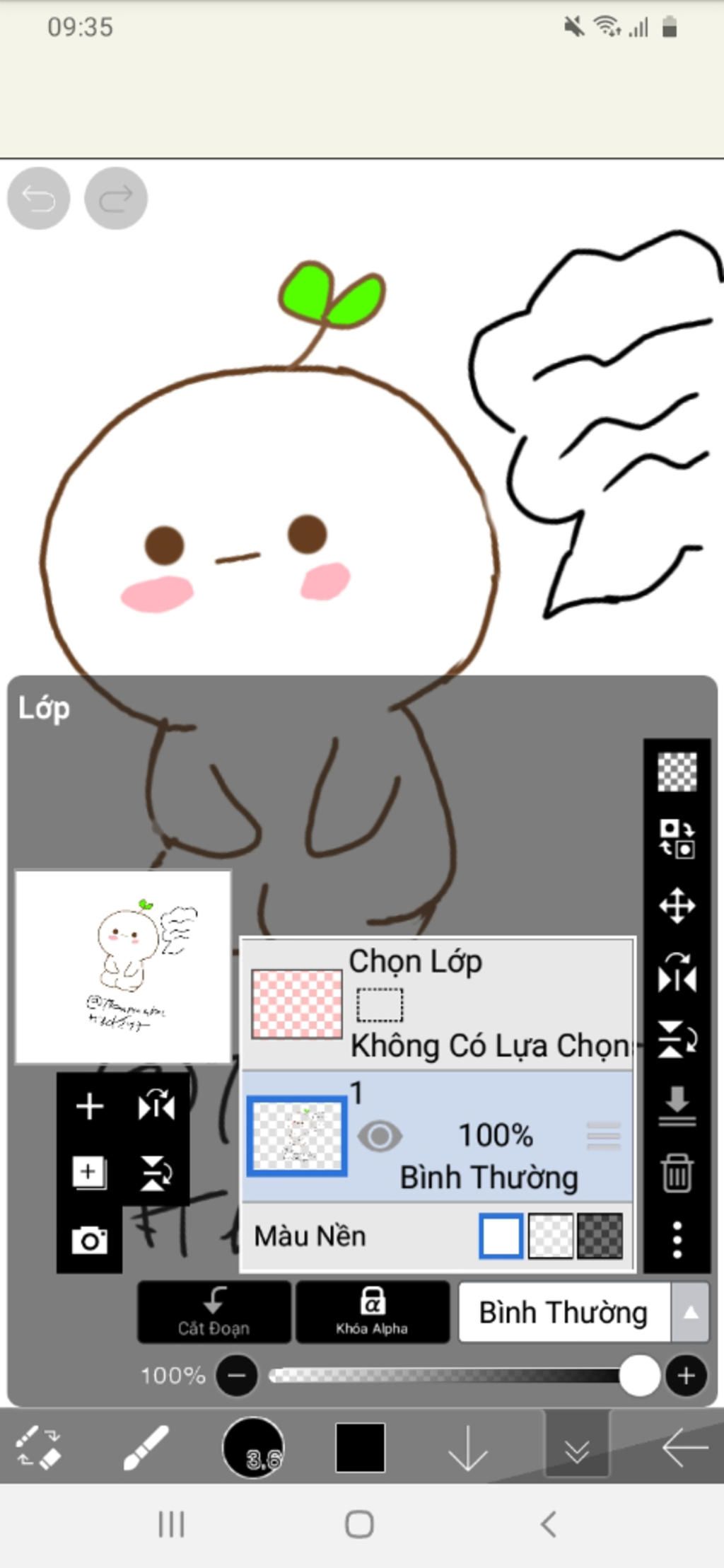The image size is (724, 1568).
Task: Go back with the left arrow
Action: coord(684,1448)
